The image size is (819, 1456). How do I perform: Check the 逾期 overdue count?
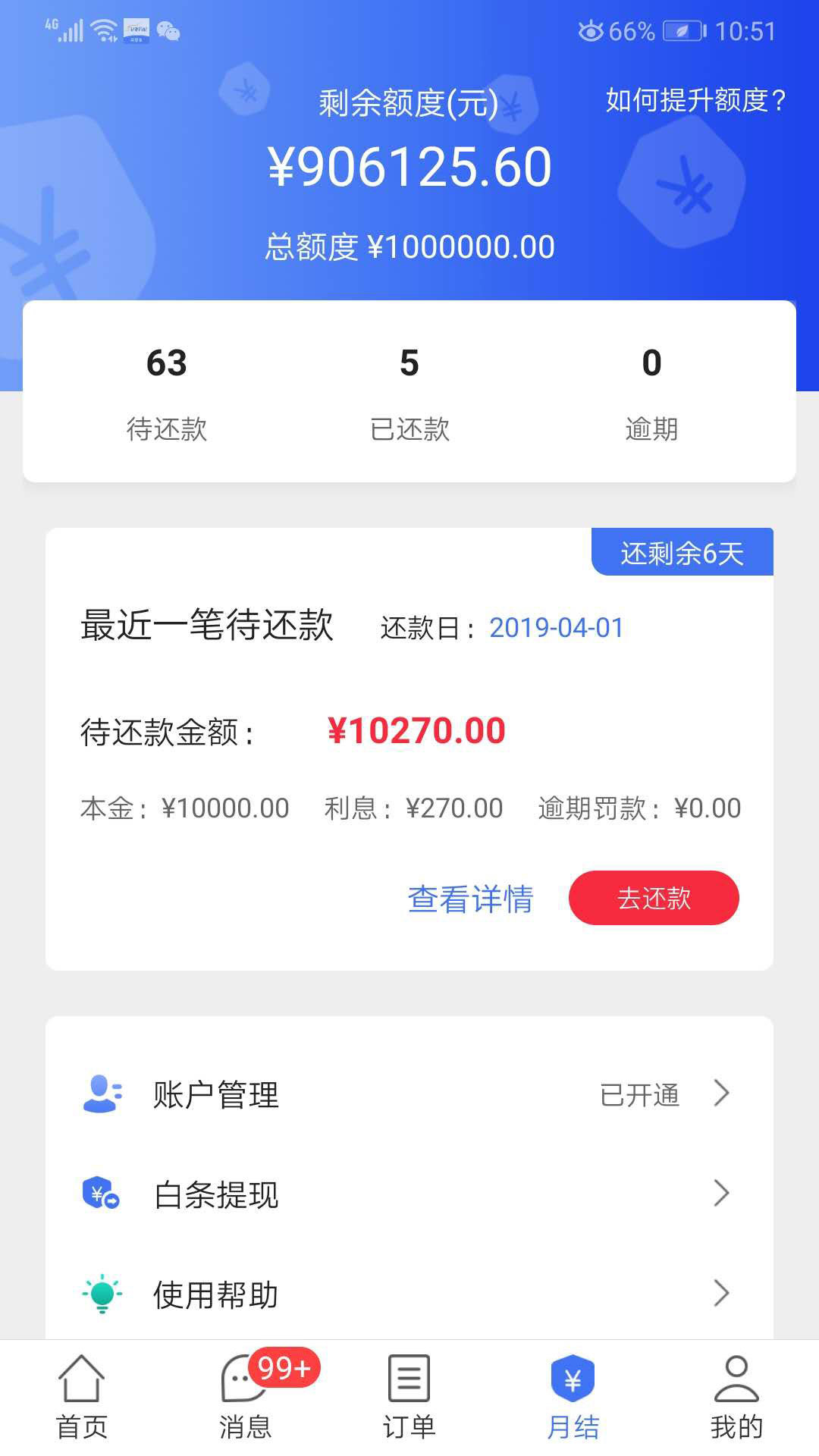coord(651,393)
